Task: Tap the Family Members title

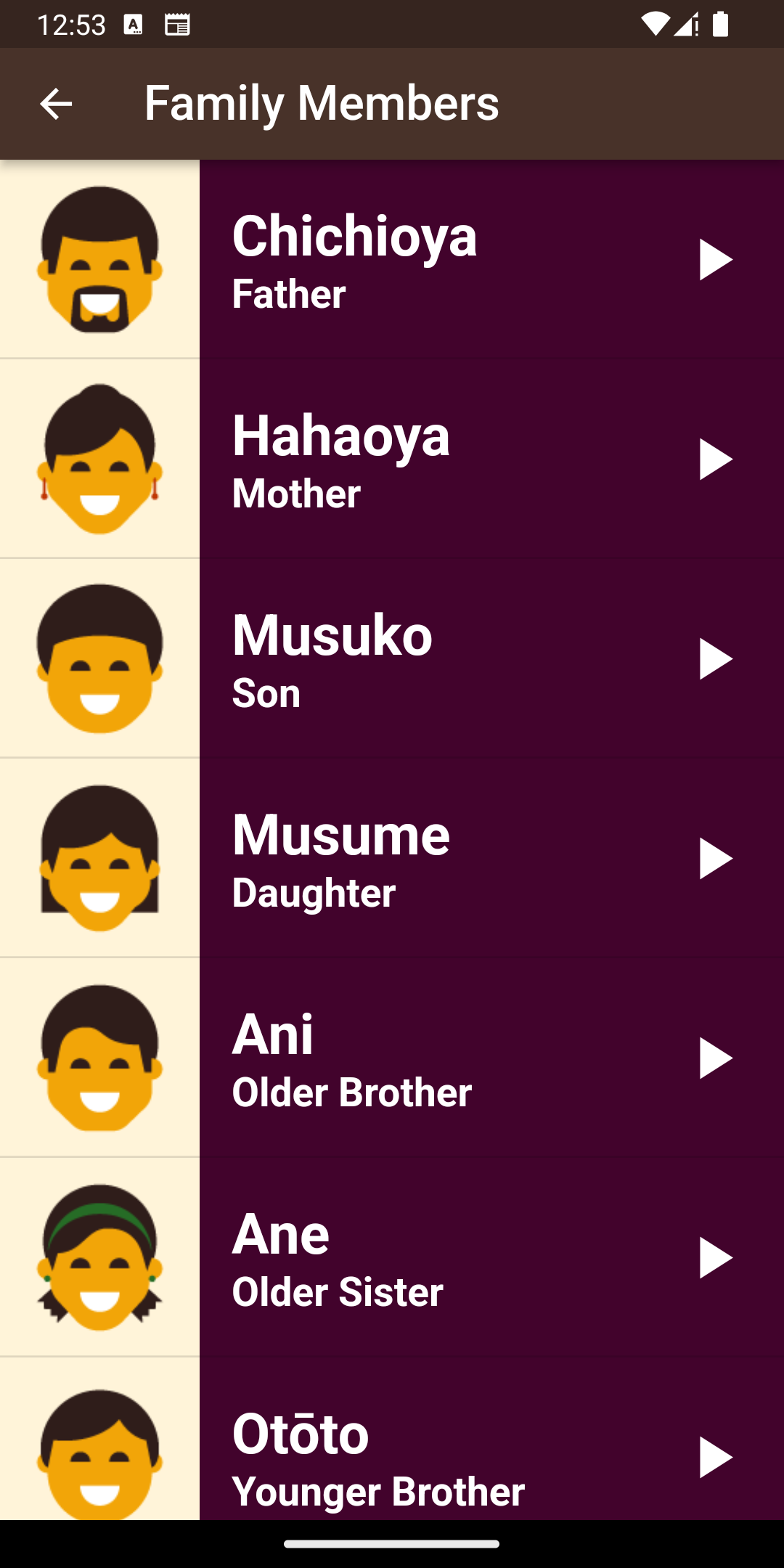Action: click(322, 103)
